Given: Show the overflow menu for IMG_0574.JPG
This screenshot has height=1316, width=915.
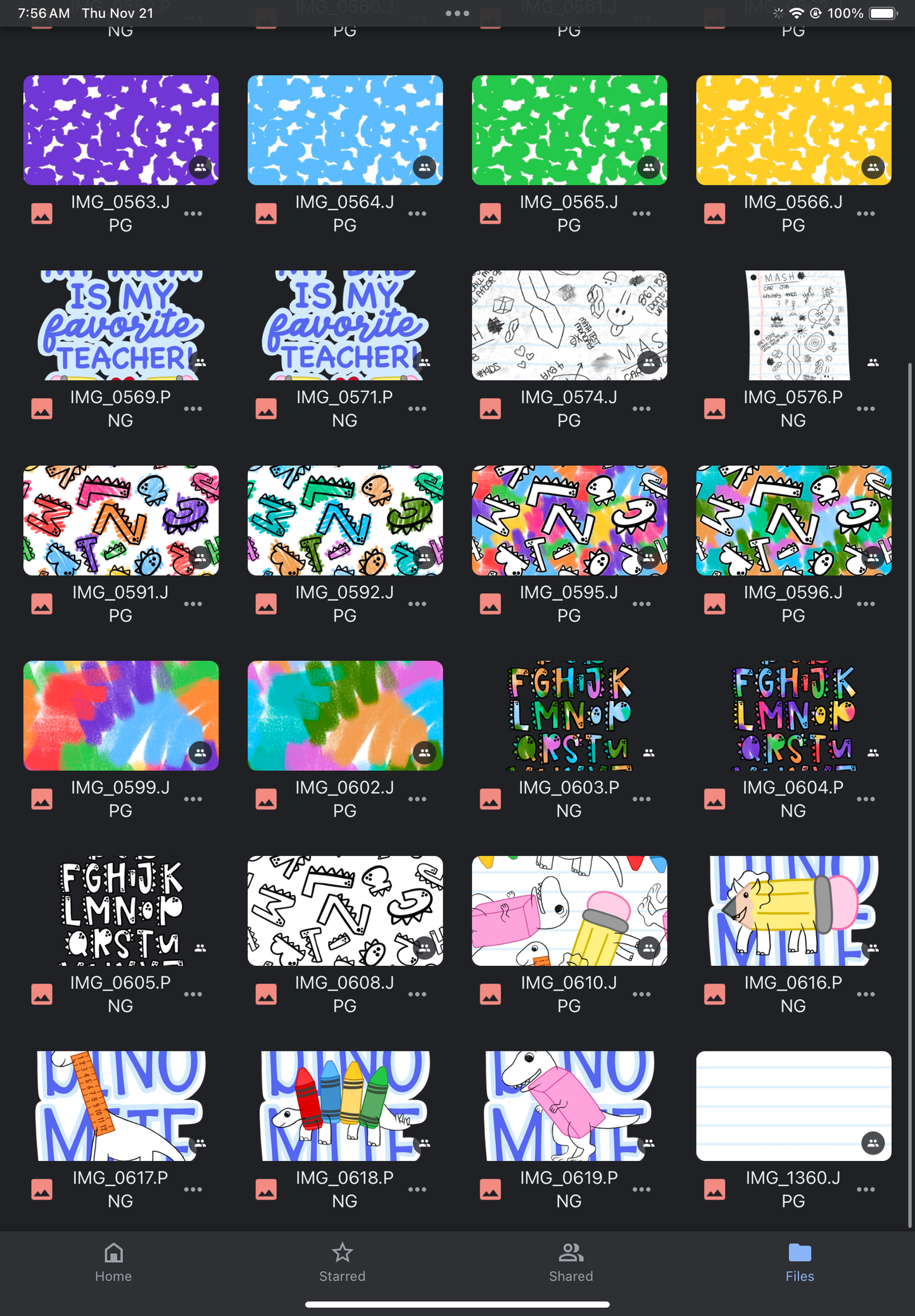Looking at the screenshot, I should (x=641, y=409).
